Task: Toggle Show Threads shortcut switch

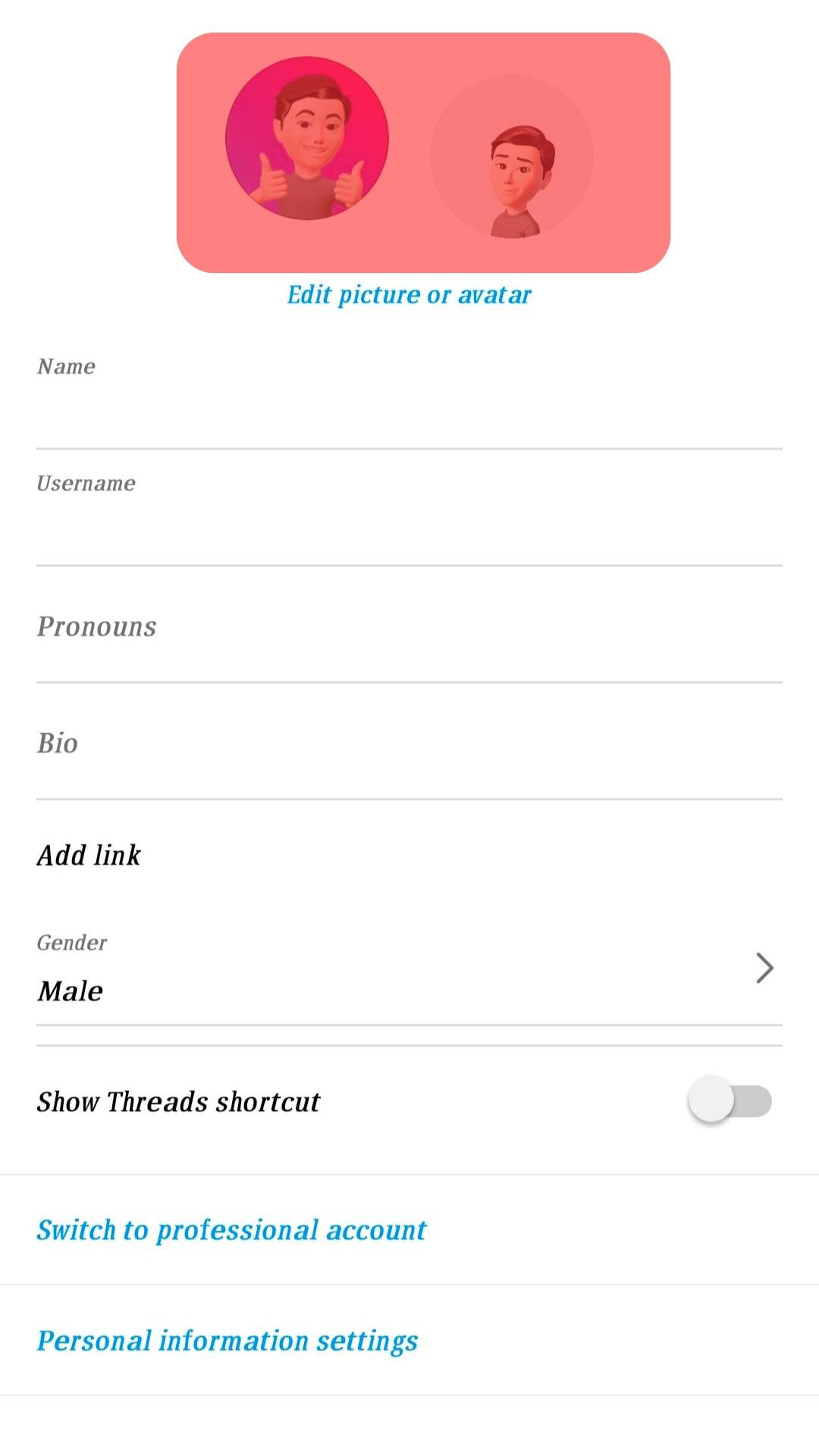Action: click(729, 1101)
